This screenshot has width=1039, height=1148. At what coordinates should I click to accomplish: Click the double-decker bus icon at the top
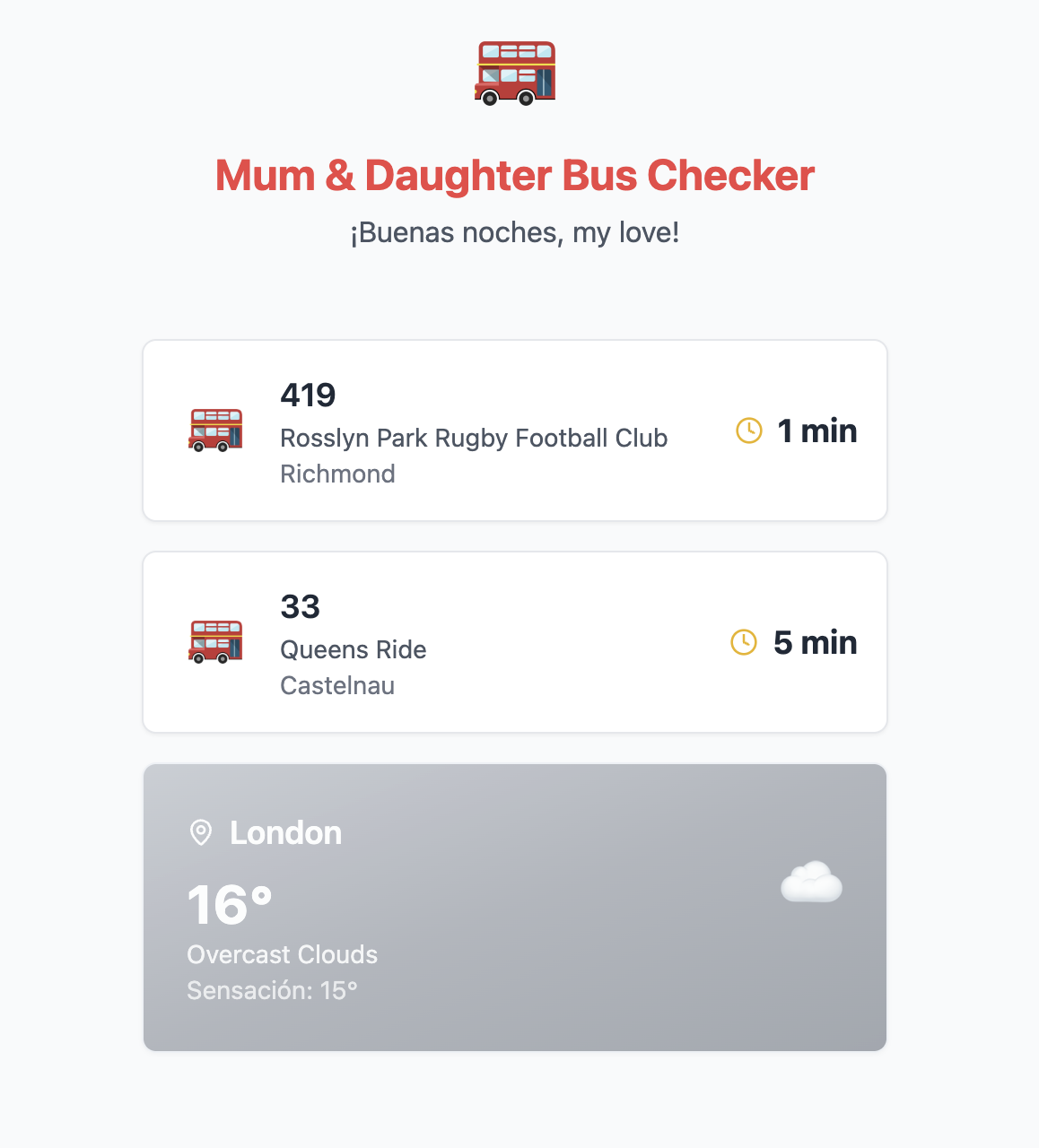[515, 72]
